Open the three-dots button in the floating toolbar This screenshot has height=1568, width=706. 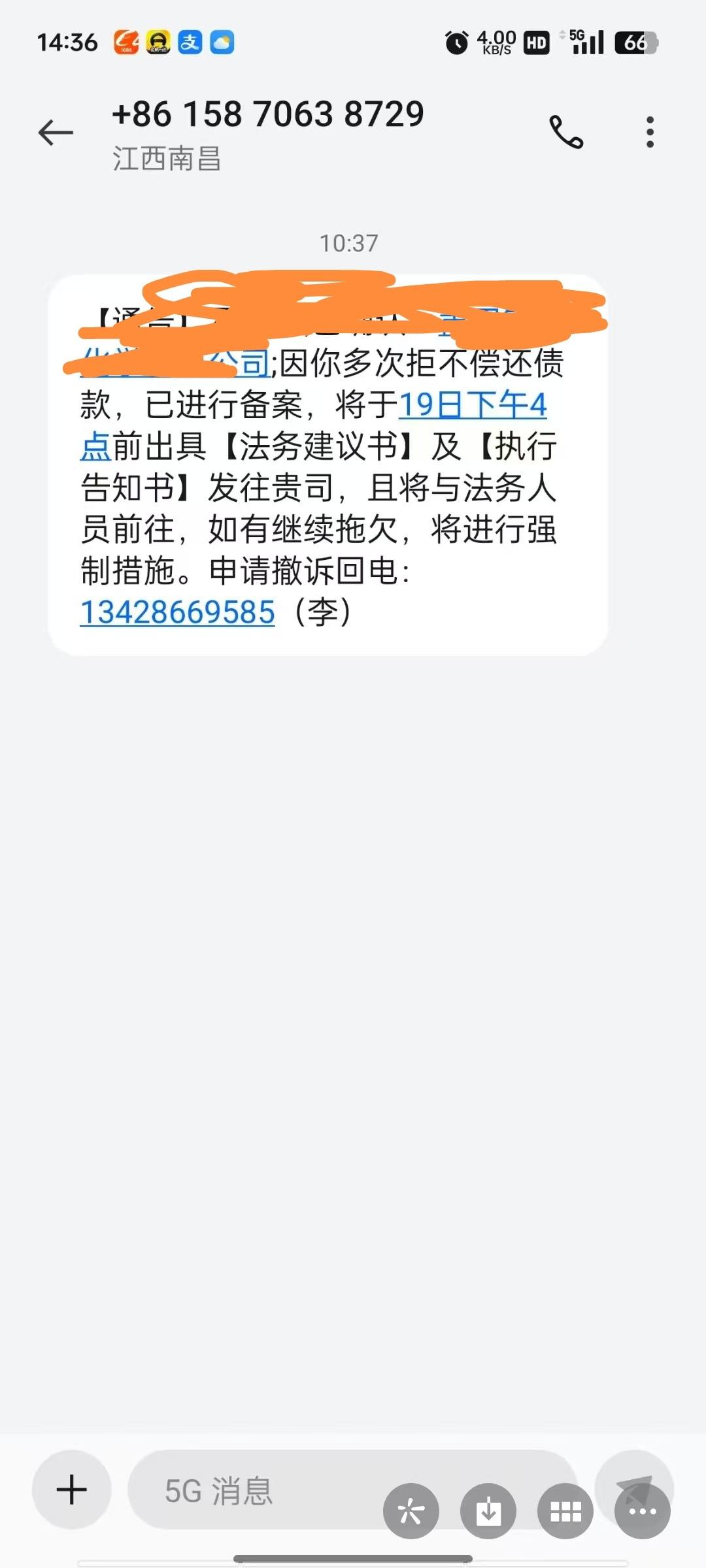coord(643,1511)
